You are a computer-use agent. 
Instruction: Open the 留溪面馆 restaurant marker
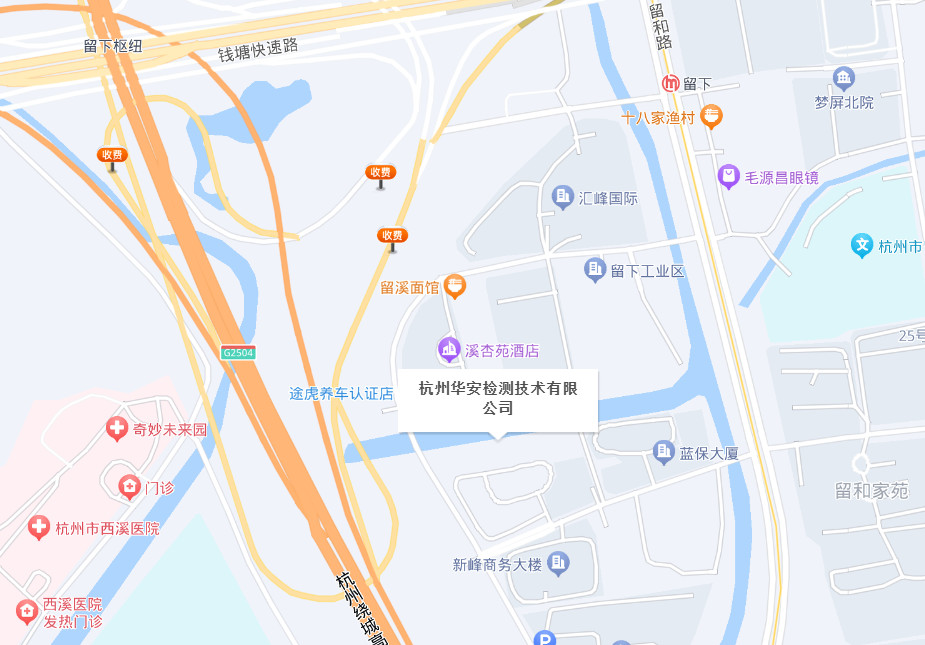click(455, 287)
